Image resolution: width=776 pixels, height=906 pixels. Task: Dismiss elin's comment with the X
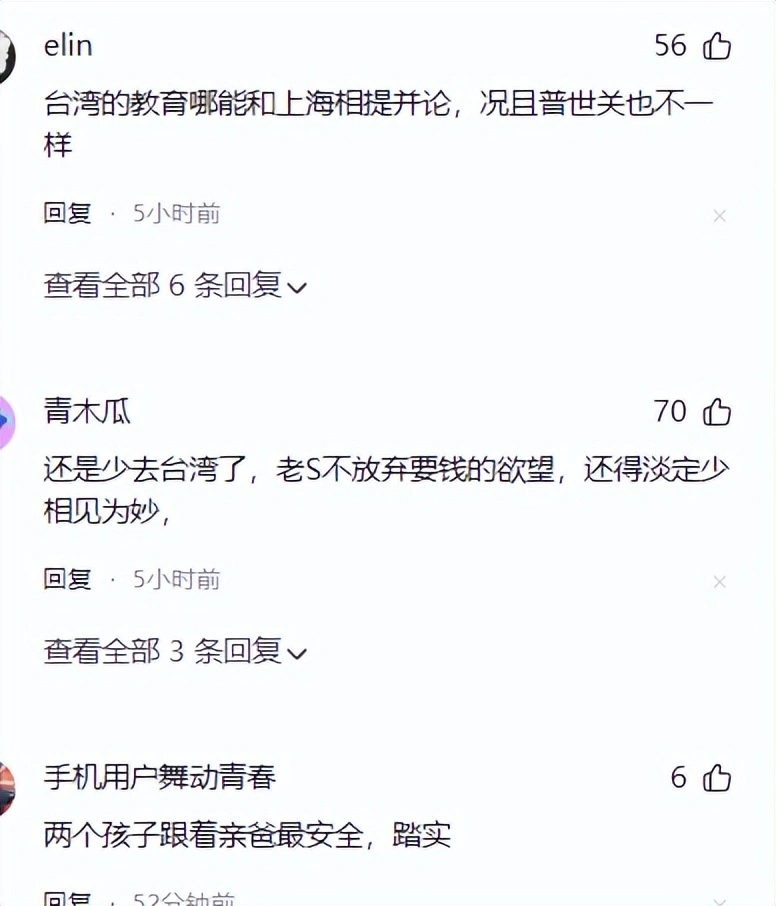pos(719,215)
